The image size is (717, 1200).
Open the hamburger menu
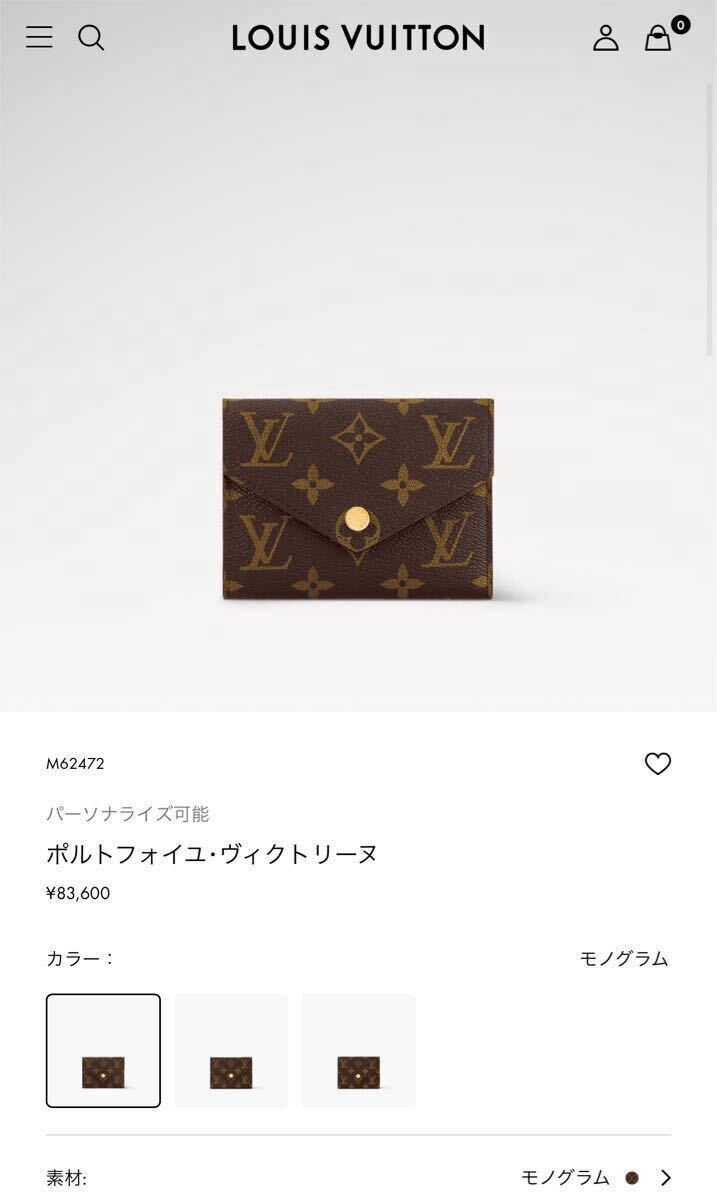[39, 38]
